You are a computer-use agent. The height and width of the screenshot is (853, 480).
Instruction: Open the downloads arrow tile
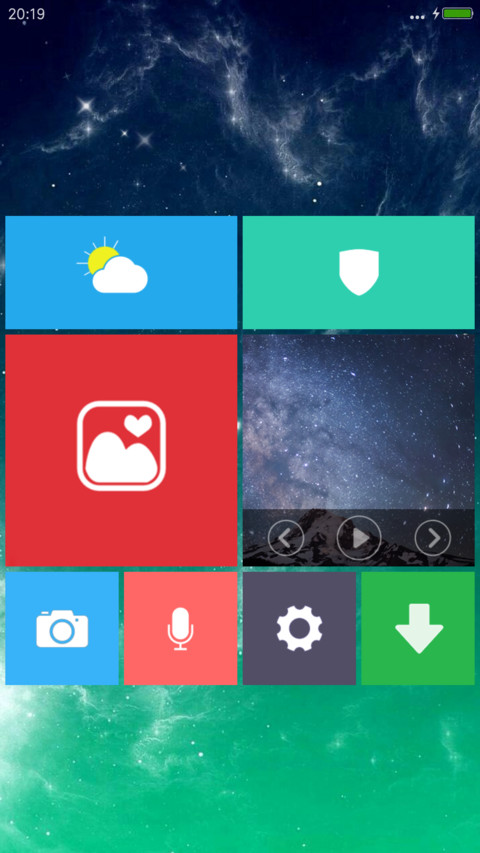[x=418, y=628]
